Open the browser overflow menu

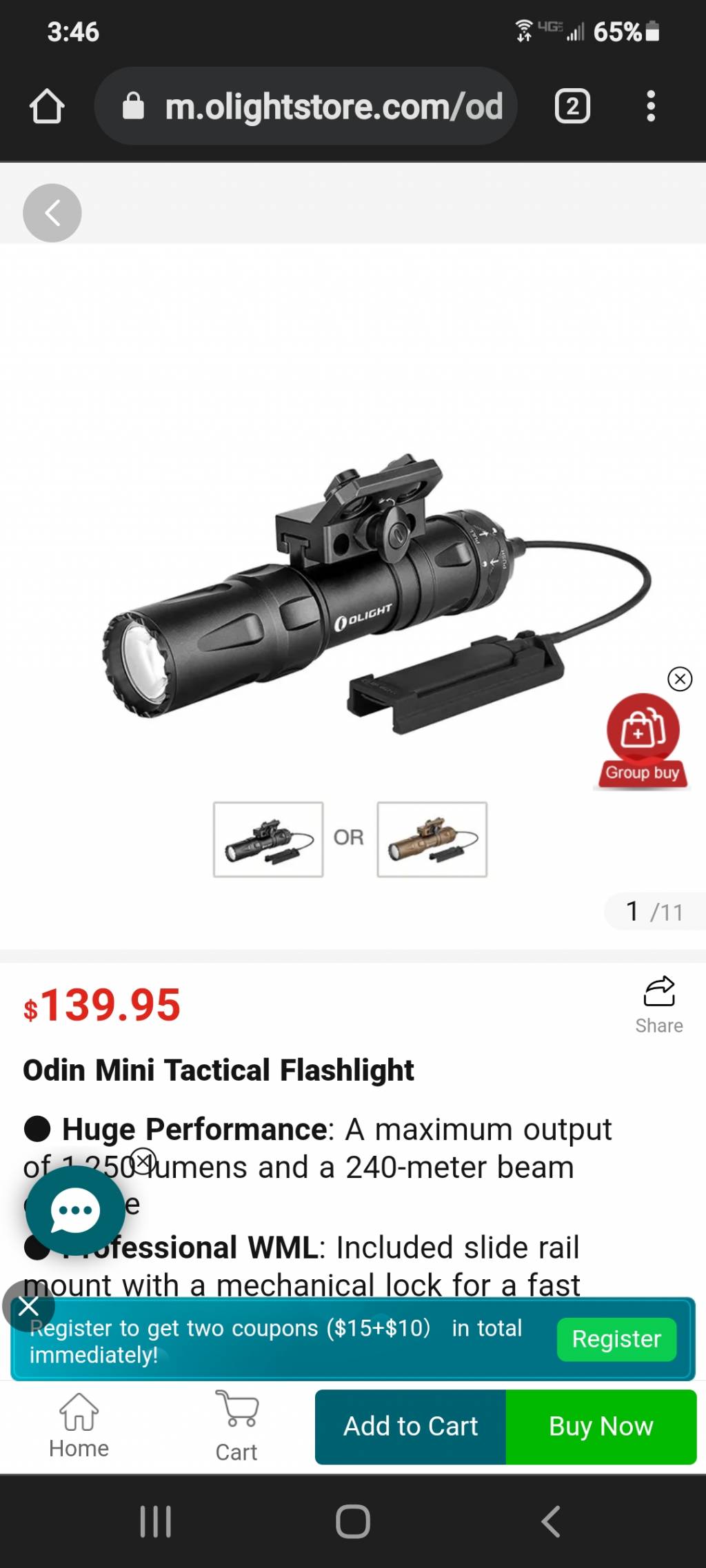[x=650, y=106]
